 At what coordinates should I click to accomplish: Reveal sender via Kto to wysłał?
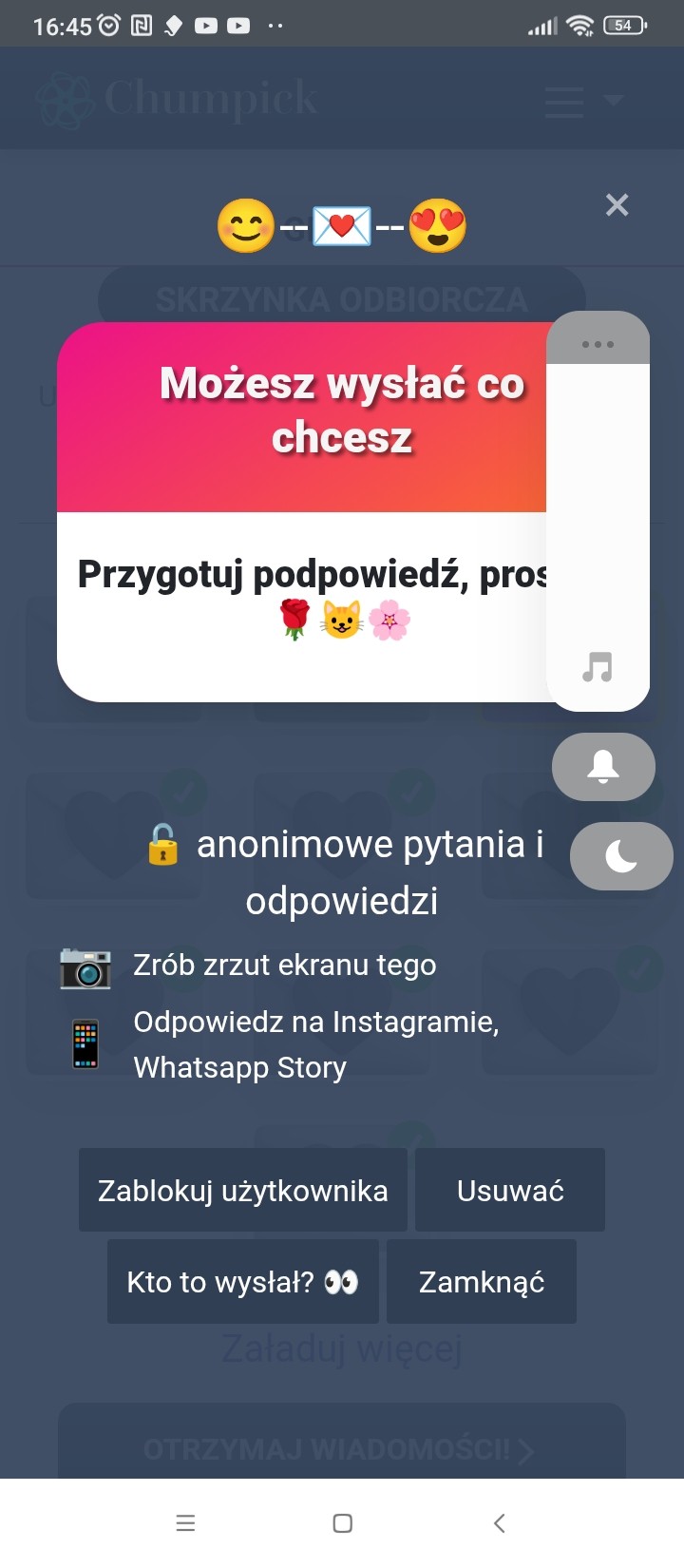[242, 1282]
